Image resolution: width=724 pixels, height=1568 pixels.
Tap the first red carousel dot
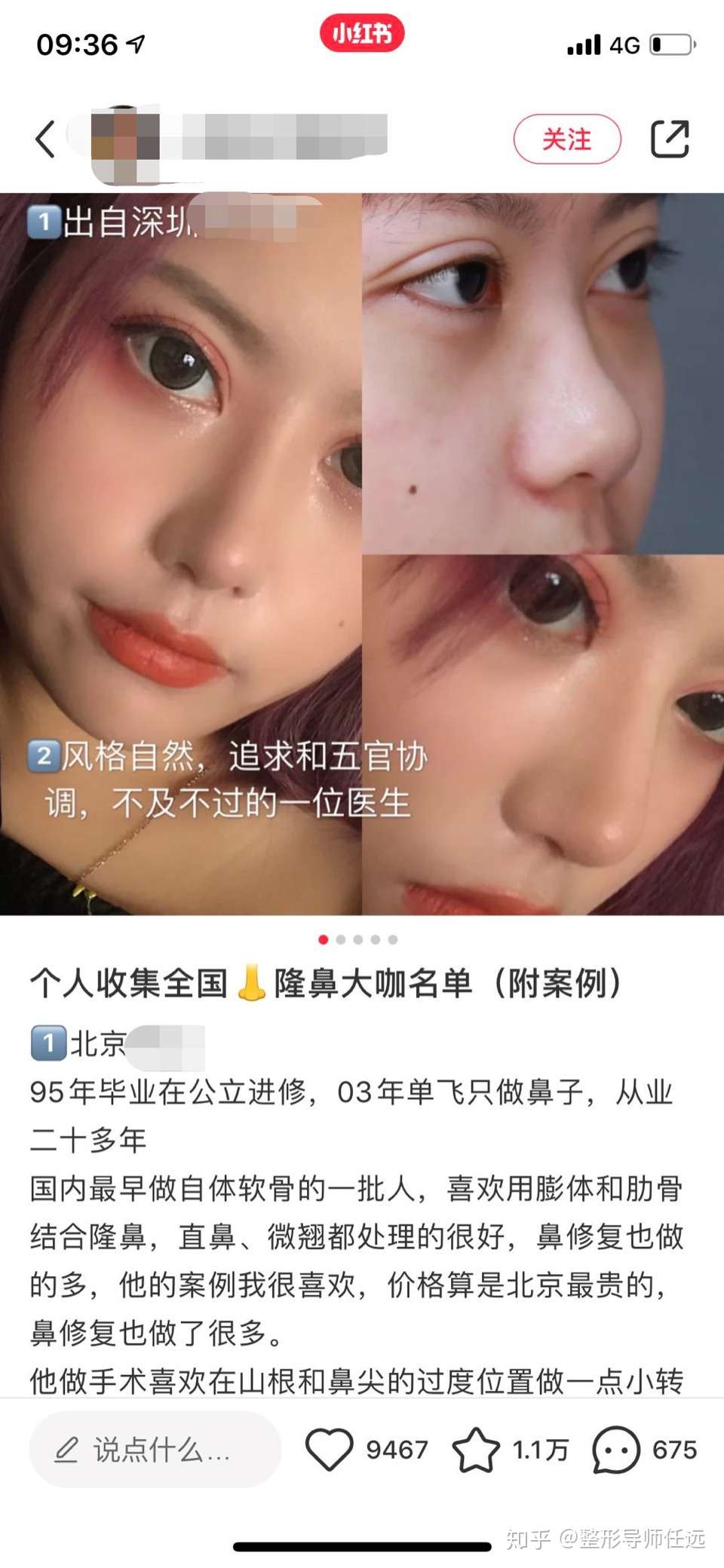tap(323, 939)
